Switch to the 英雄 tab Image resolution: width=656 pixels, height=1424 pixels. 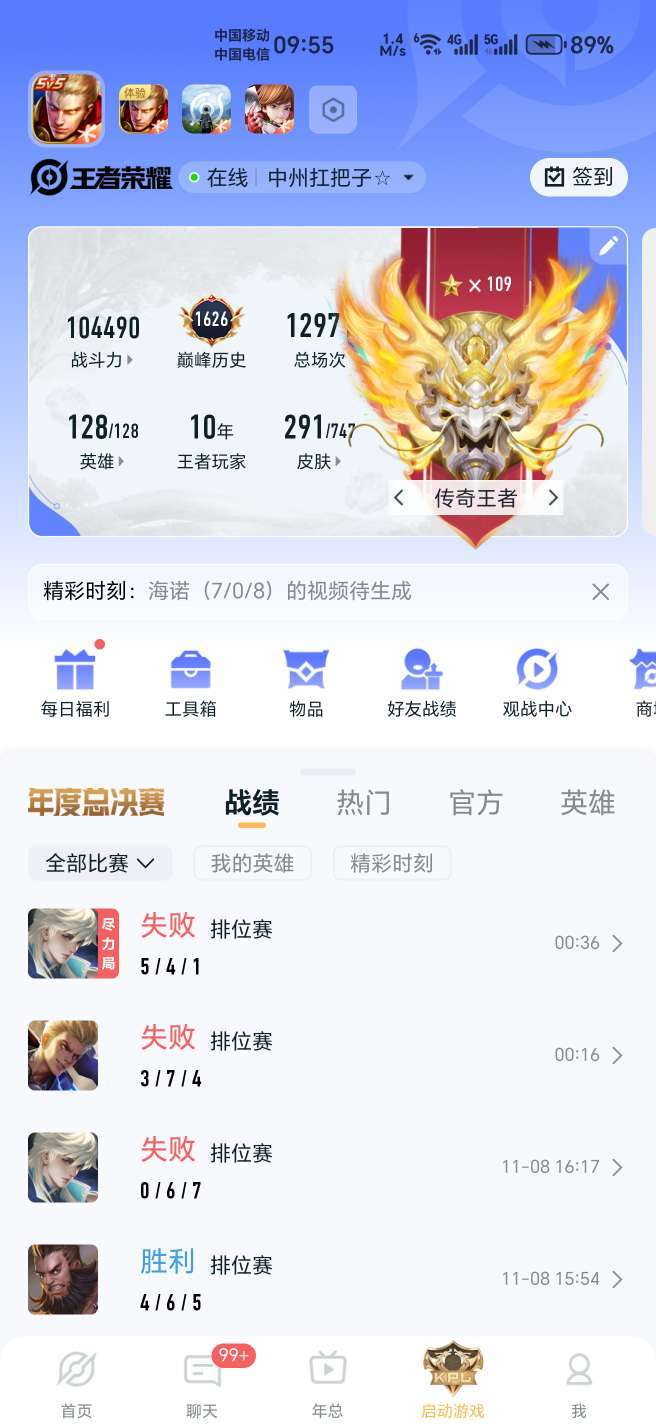pyautogui.click(x=587, y=803)
